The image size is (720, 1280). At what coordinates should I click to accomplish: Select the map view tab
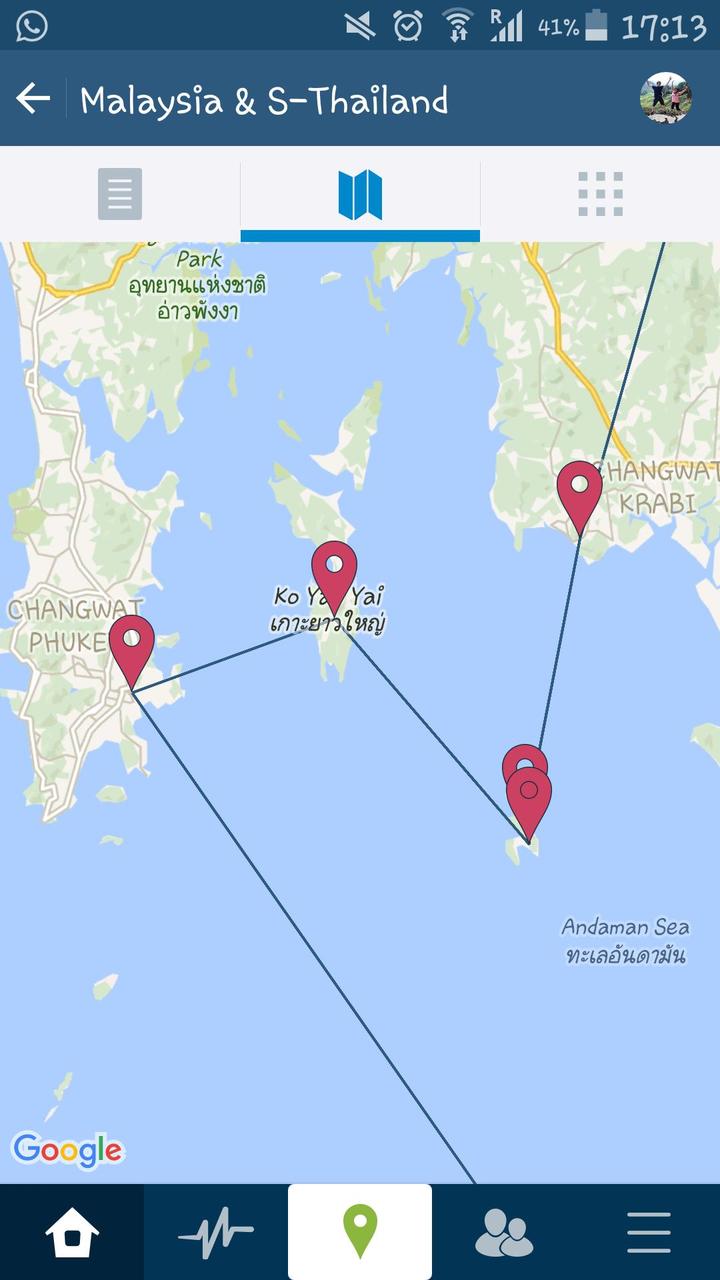click(x=360, y=194)
